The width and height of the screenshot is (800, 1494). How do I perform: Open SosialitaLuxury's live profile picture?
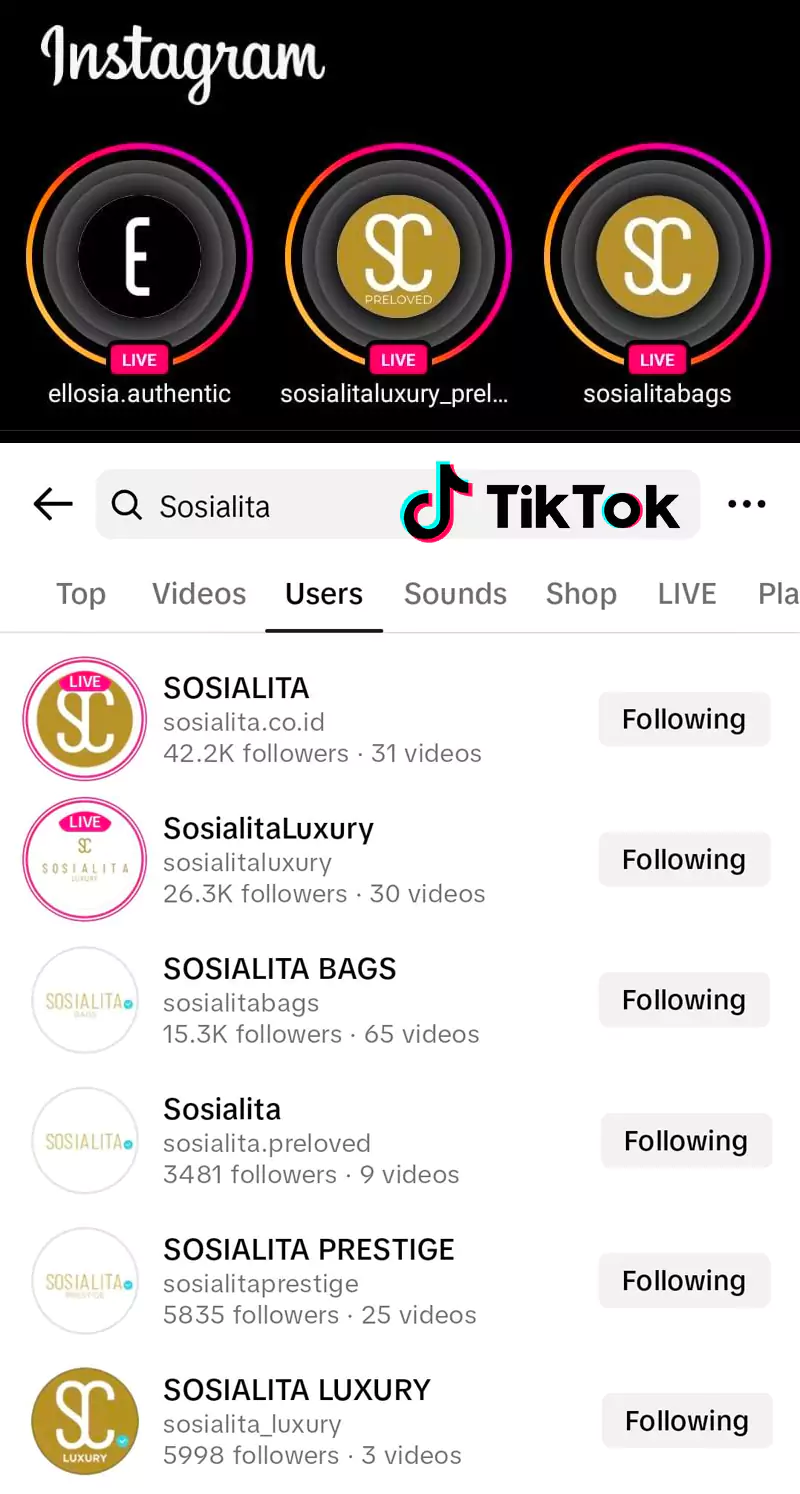click(x=84, y=858)
